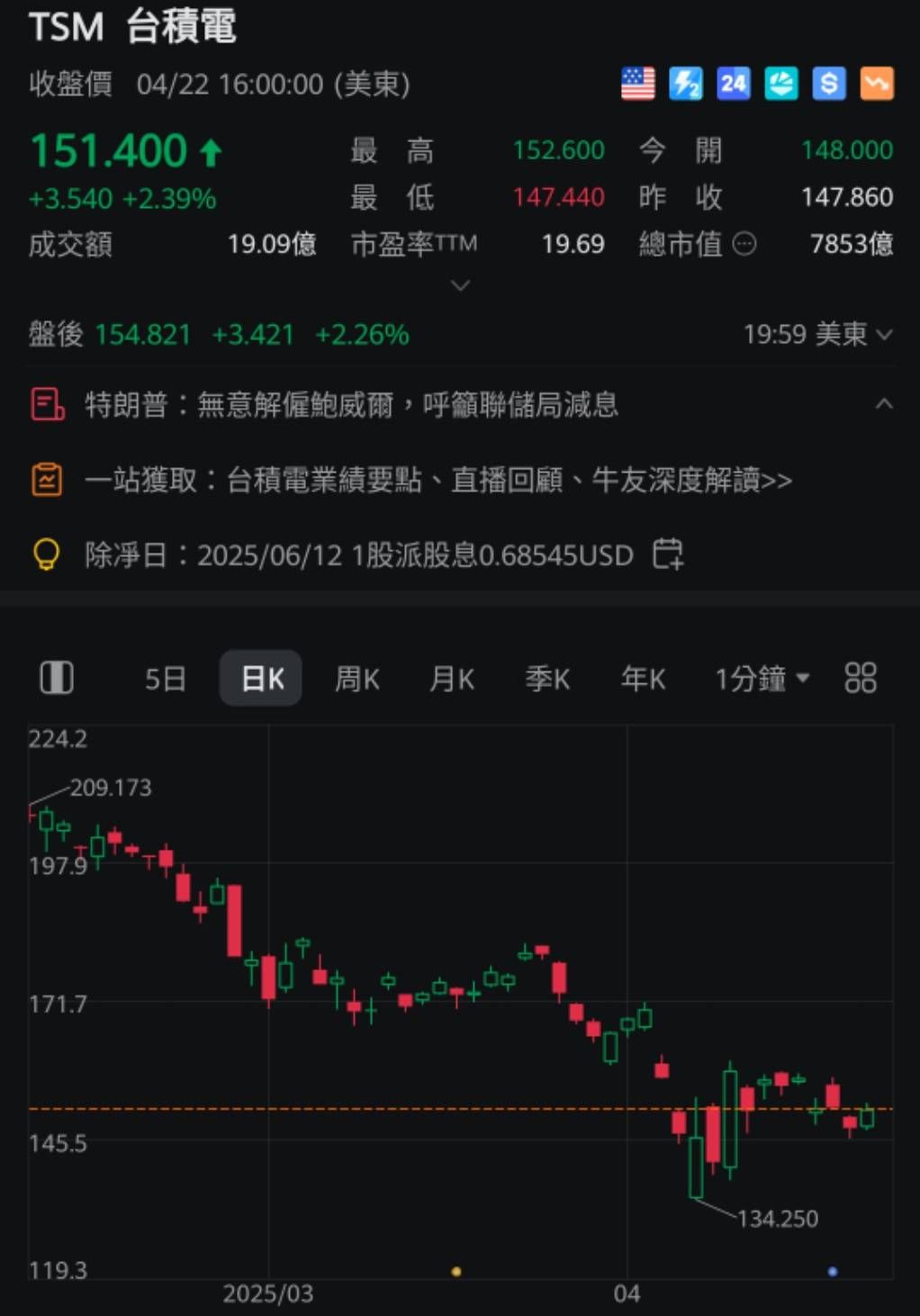
Task: Tap the blue 24 badge icon
Action: pos(733,84)
